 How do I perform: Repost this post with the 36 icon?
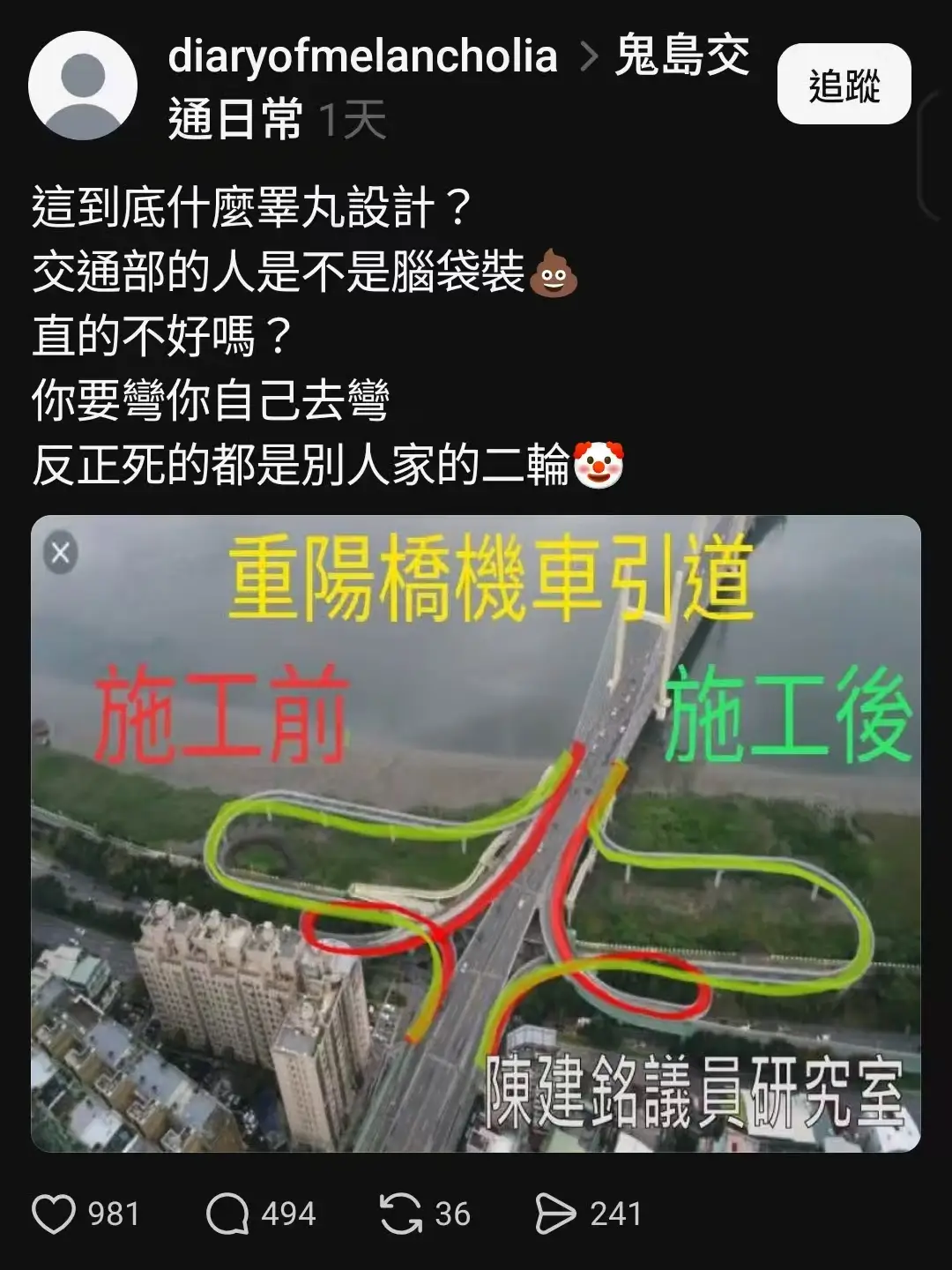pyautogui.click(x=401, y=1214)
